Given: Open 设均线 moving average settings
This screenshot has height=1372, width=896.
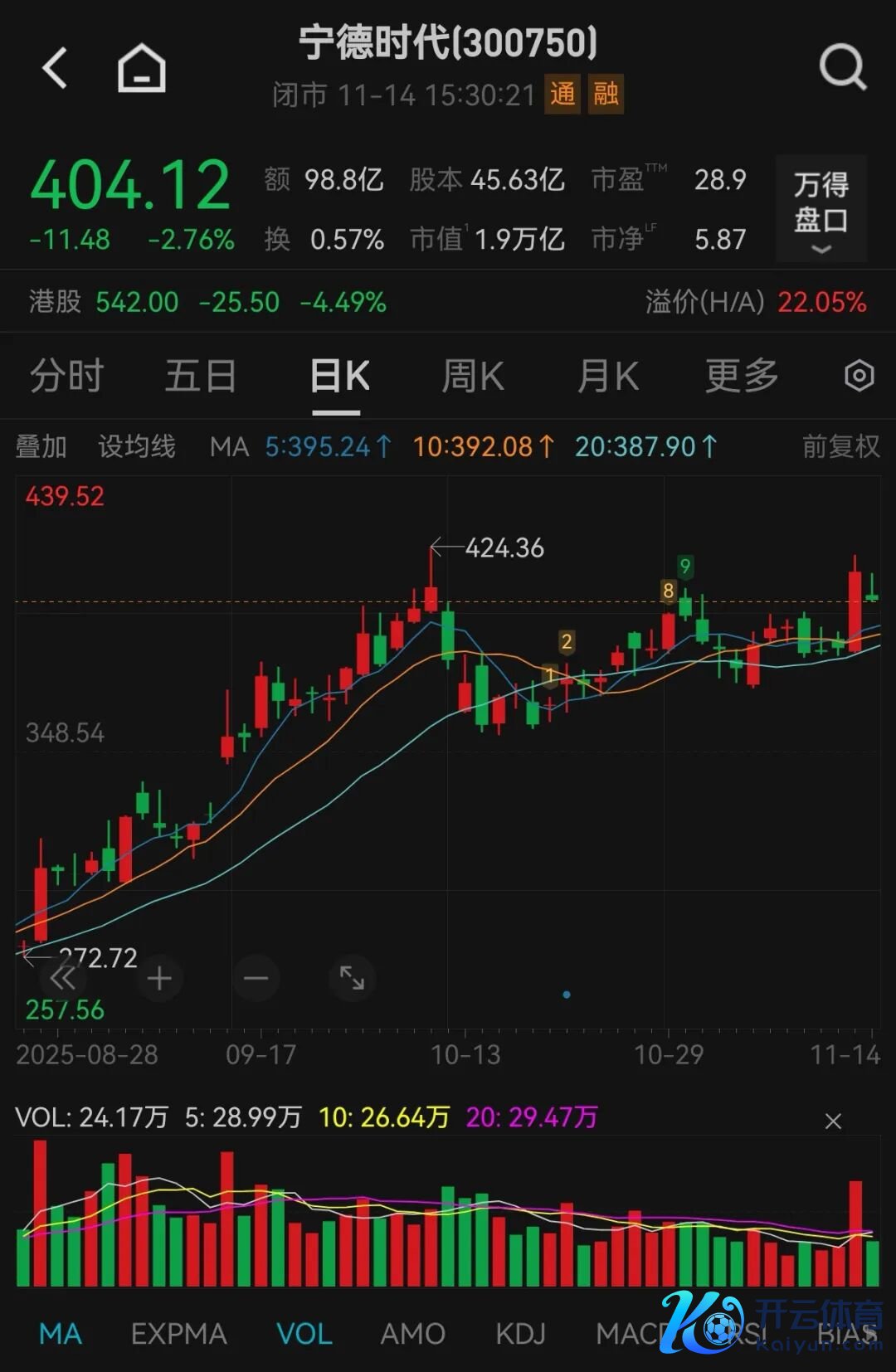Looking at the screenshot, I should (x=137, y=447).
